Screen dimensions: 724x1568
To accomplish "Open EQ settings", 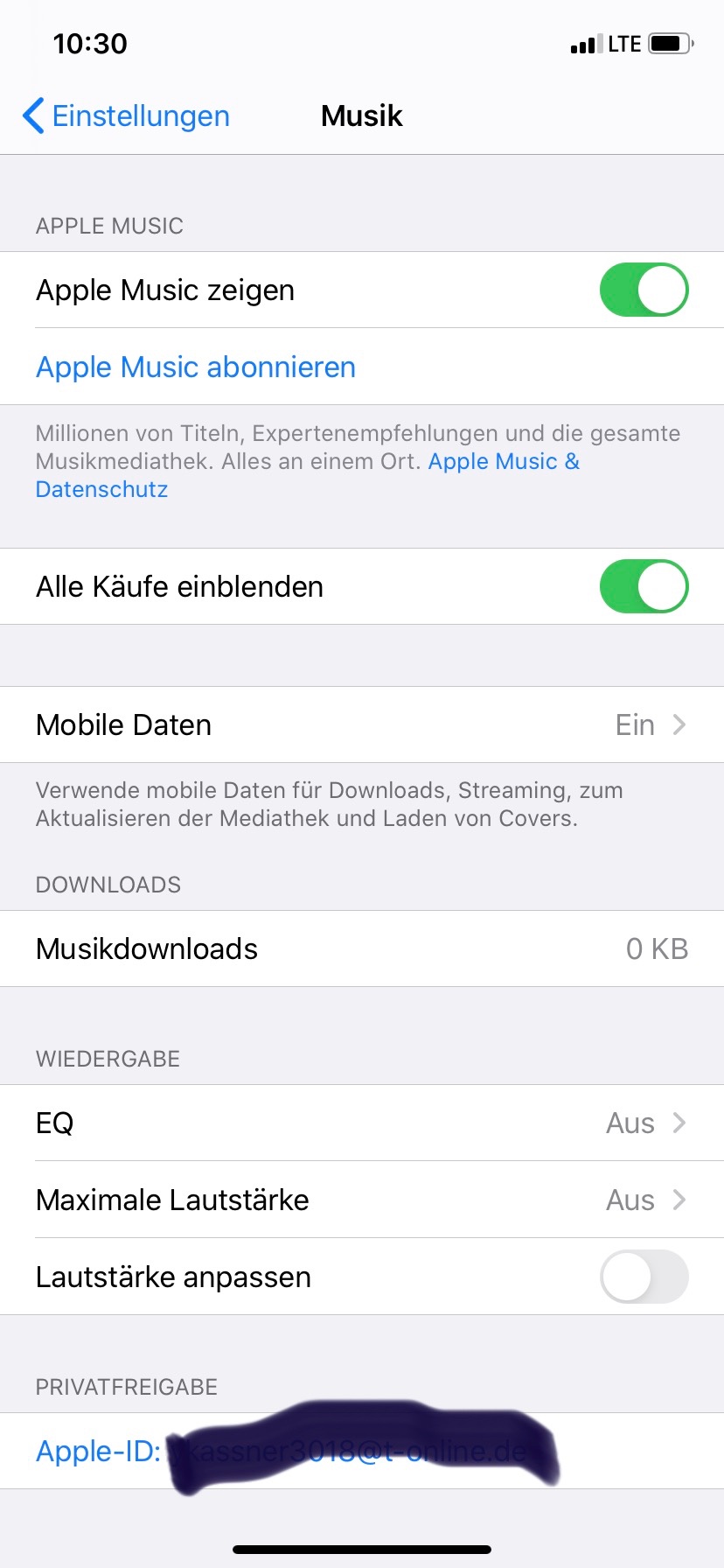I will (x=362, y=1123).
